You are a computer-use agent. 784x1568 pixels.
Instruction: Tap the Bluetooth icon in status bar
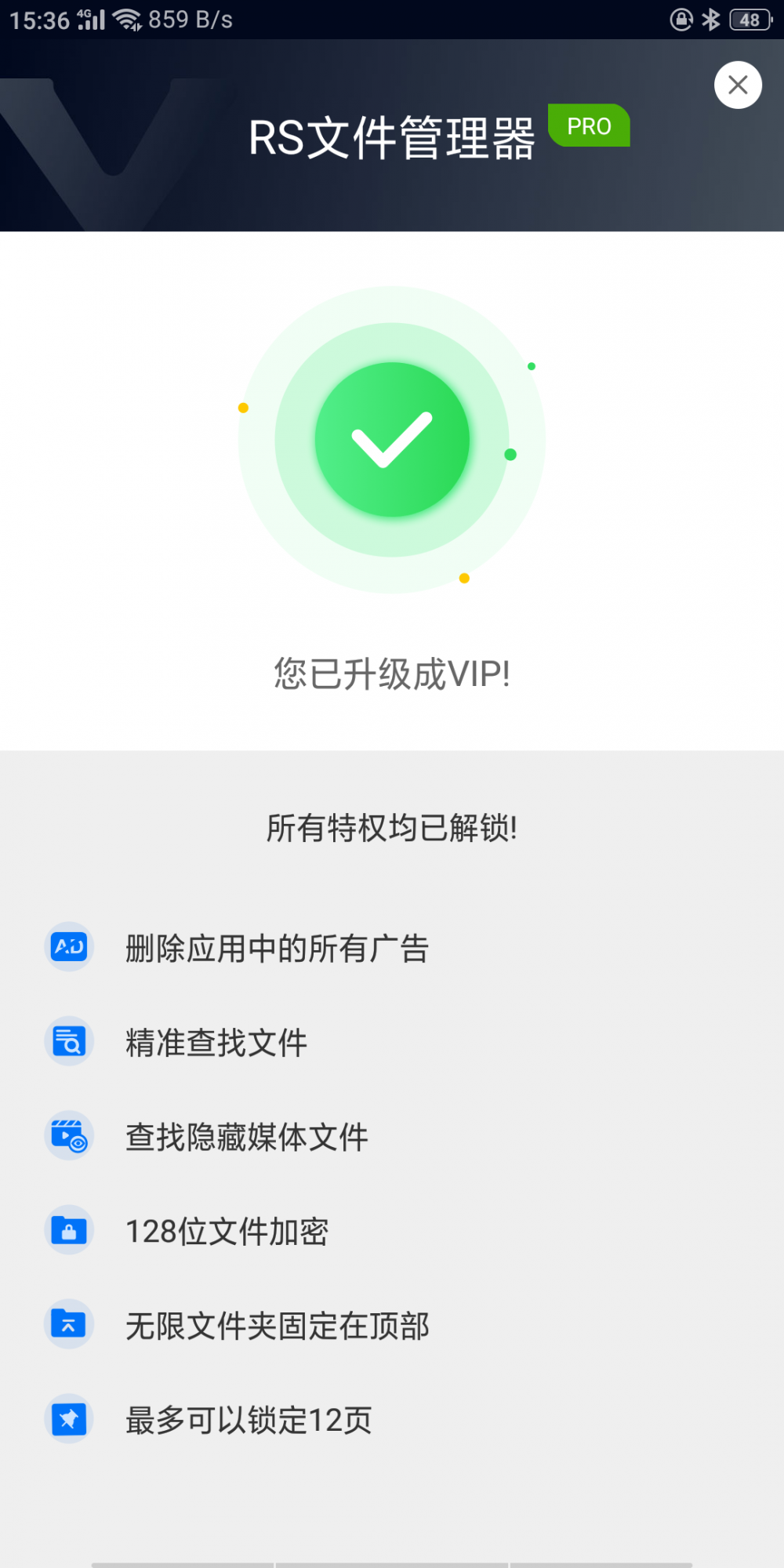tap(710, 20)
